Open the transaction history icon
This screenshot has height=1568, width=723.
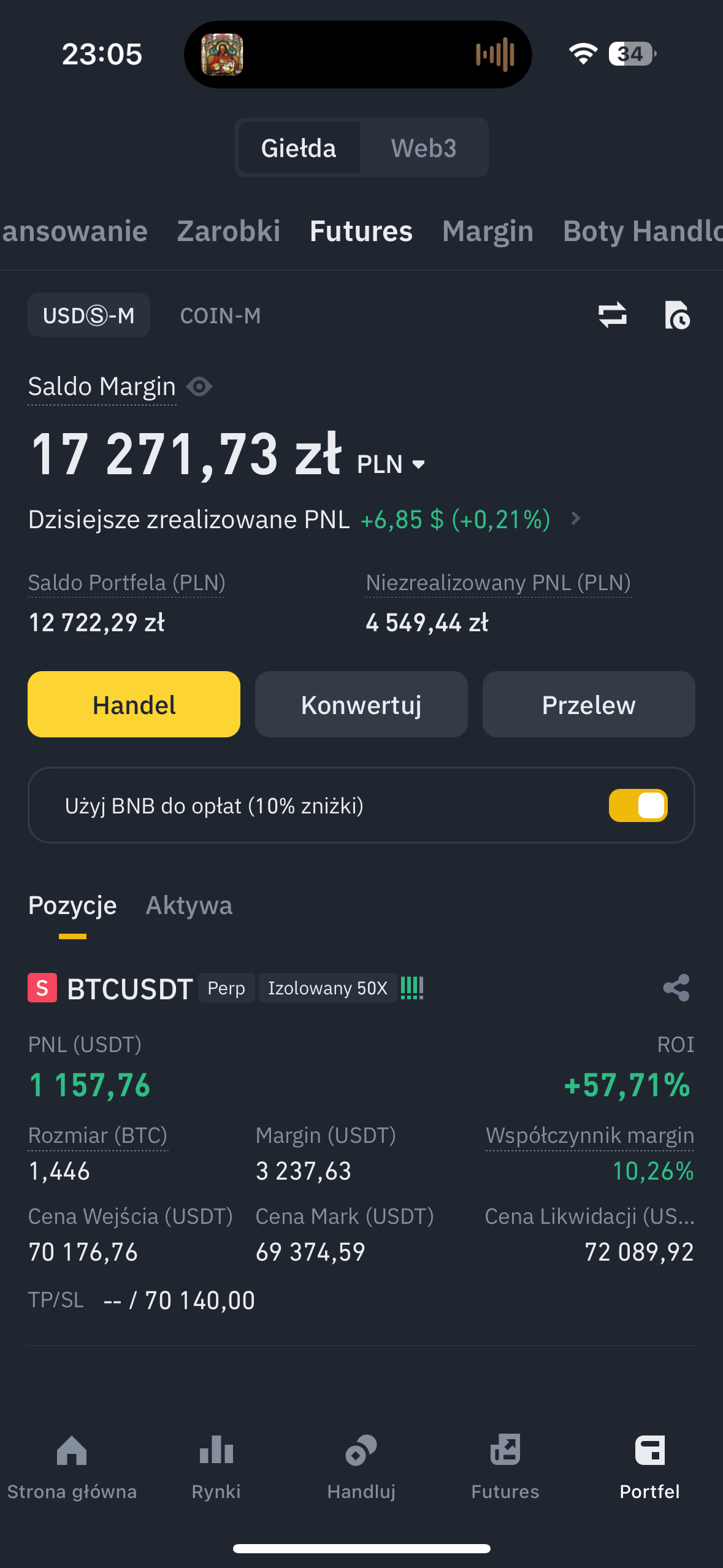pos(677,315)
